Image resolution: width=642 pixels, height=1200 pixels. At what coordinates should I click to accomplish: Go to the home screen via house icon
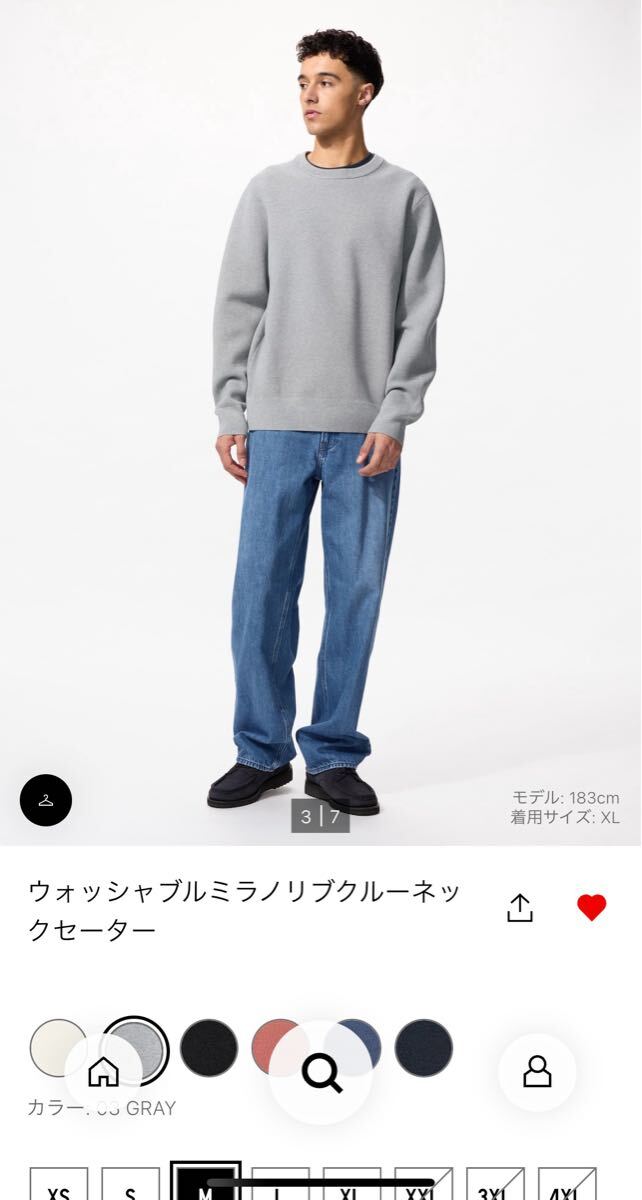coord(103,1072)
